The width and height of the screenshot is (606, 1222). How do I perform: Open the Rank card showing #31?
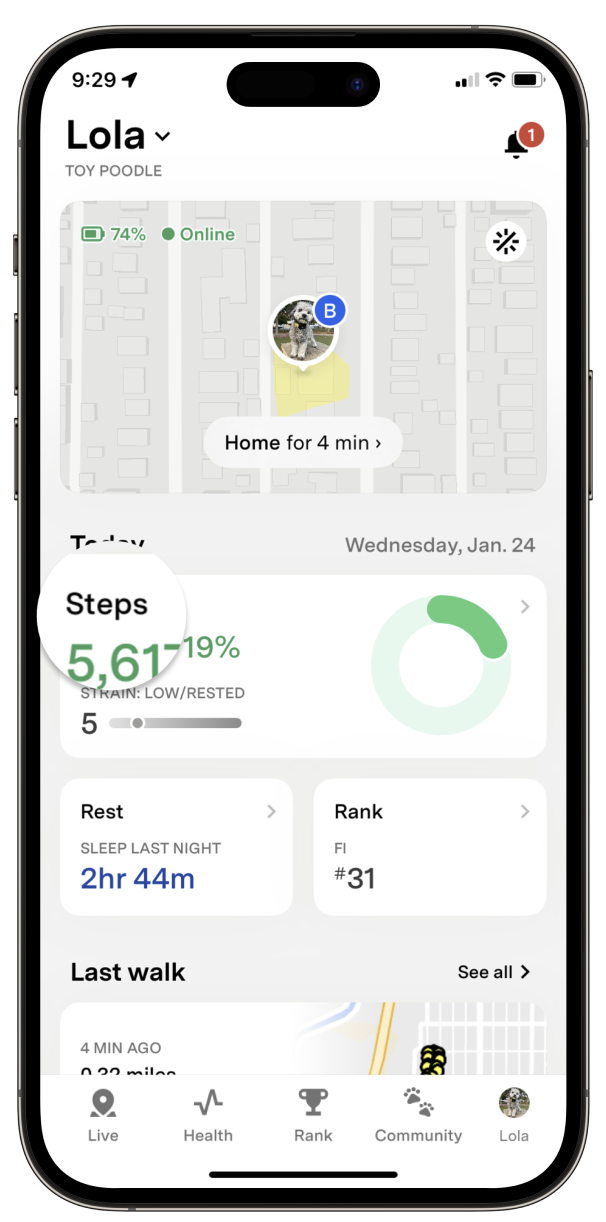(x=430, y=847)
